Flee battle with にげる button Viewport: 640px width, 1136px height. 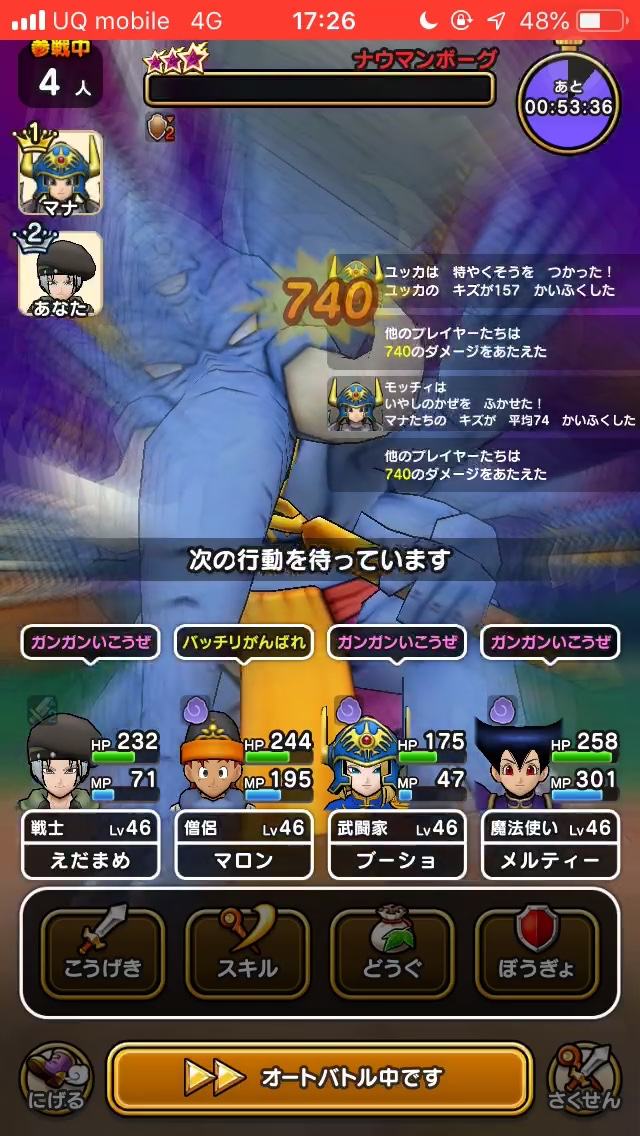(57, 1078)
